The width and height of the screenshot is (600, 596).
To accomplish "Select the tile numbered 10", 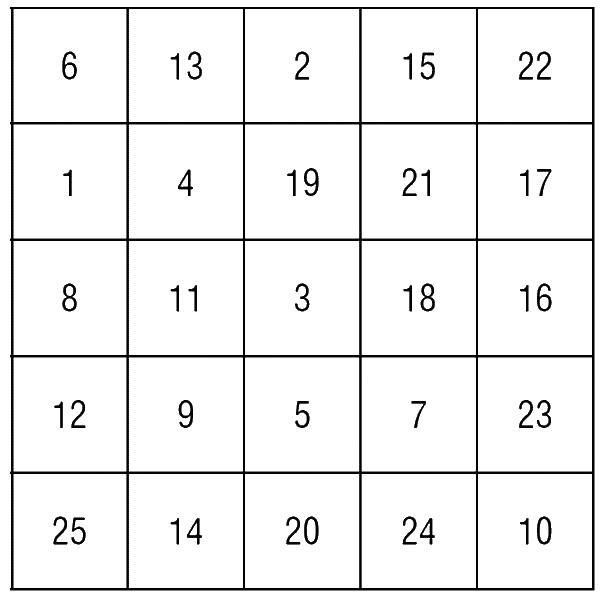I will 535,531.
